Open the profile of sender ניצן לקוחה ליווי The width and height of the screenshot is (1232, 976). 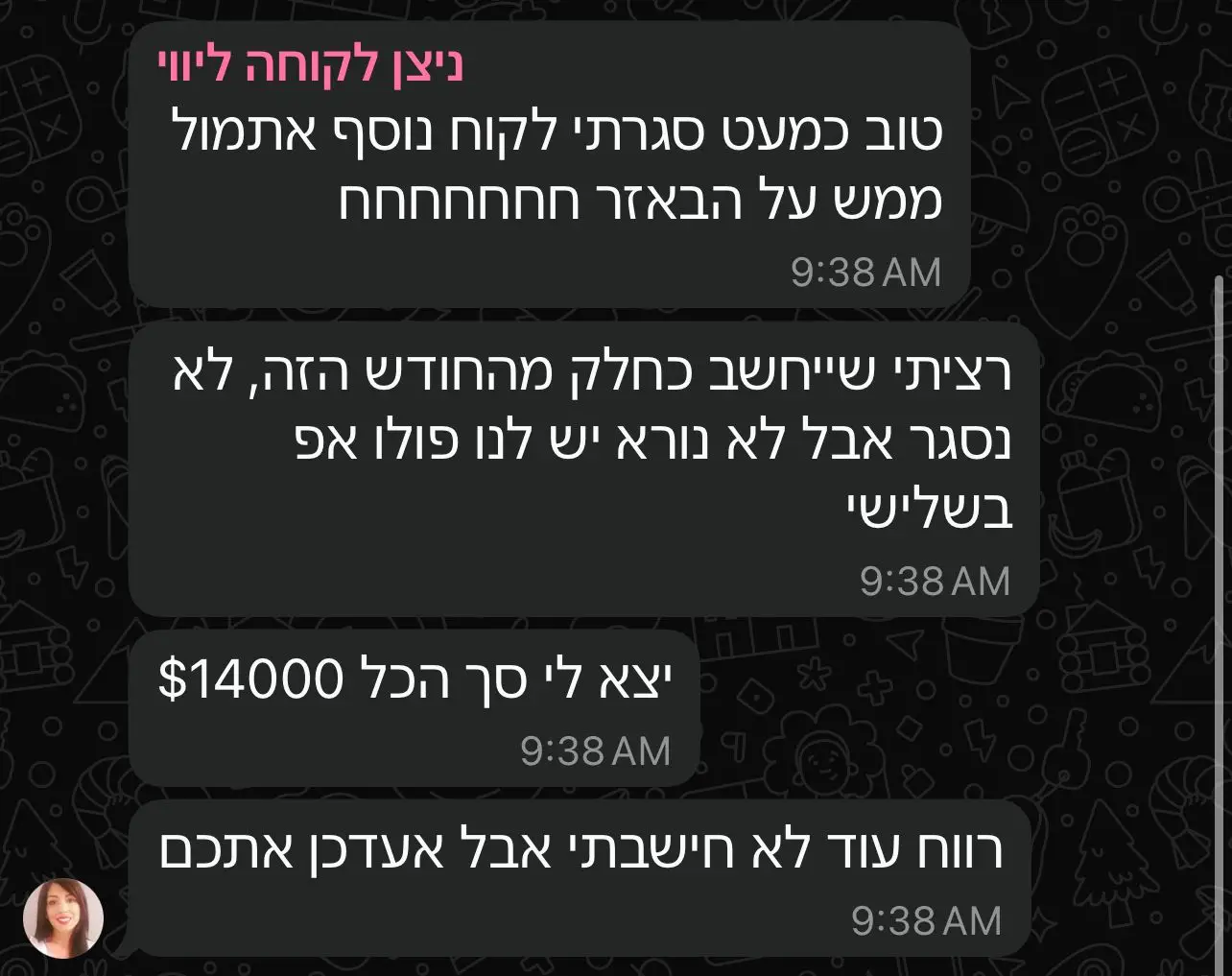click(311, 67)
